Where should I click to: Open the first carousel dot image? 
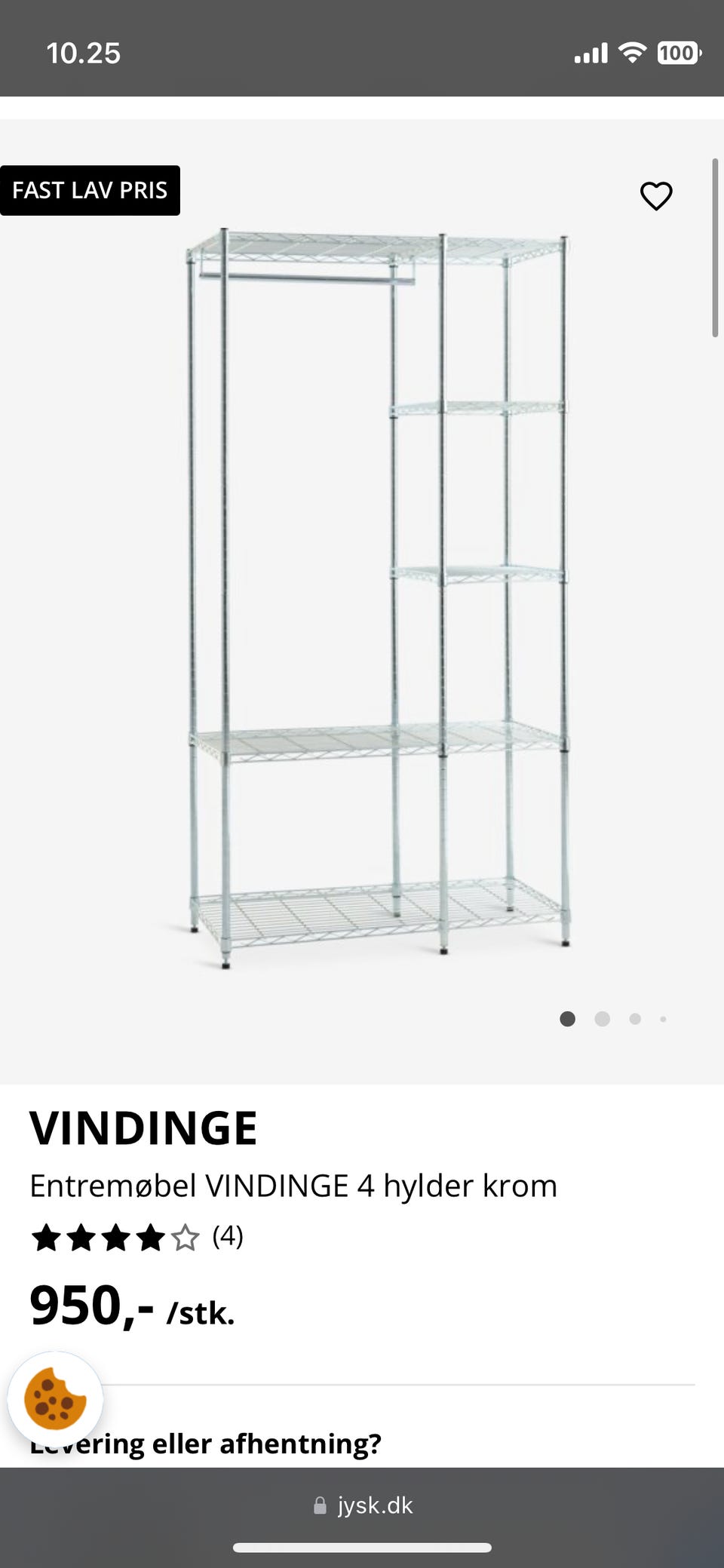[x=568, y=1019]
